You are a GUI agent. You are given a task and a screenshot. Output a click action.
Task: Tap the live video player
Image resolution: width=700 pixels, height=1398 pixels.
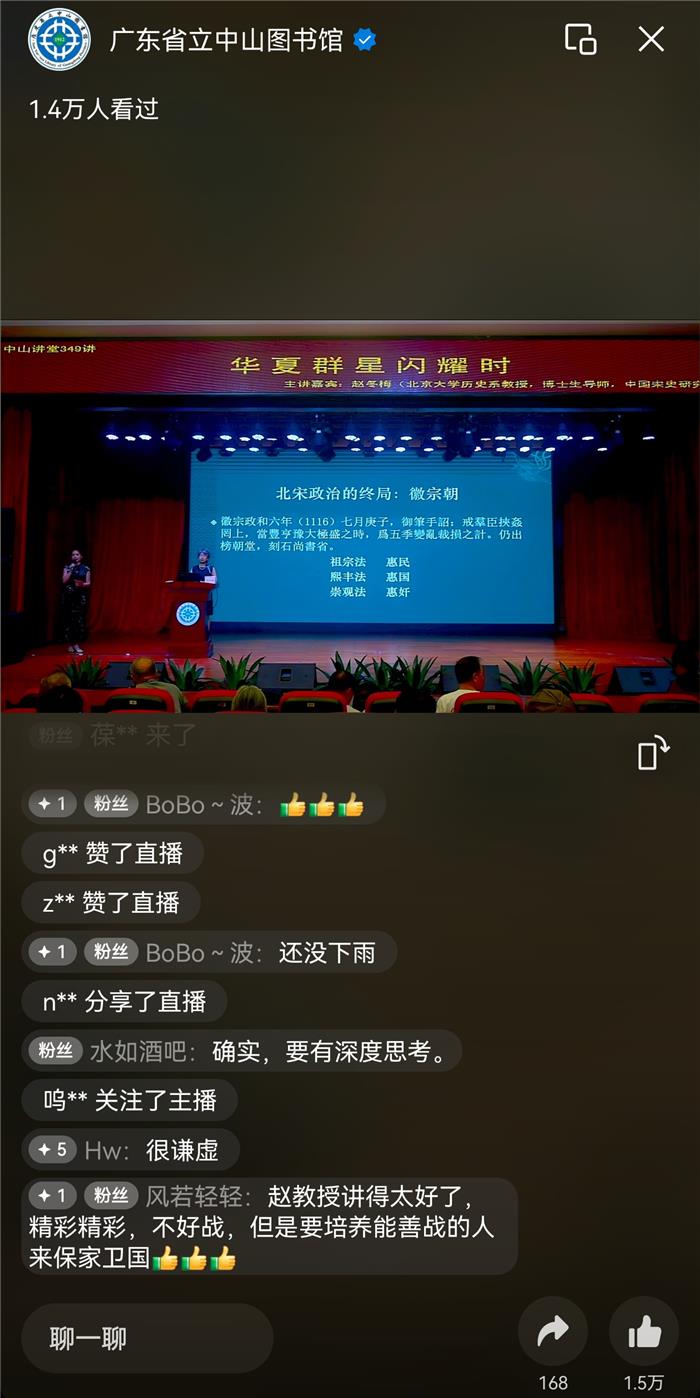(x=350, y=517)
